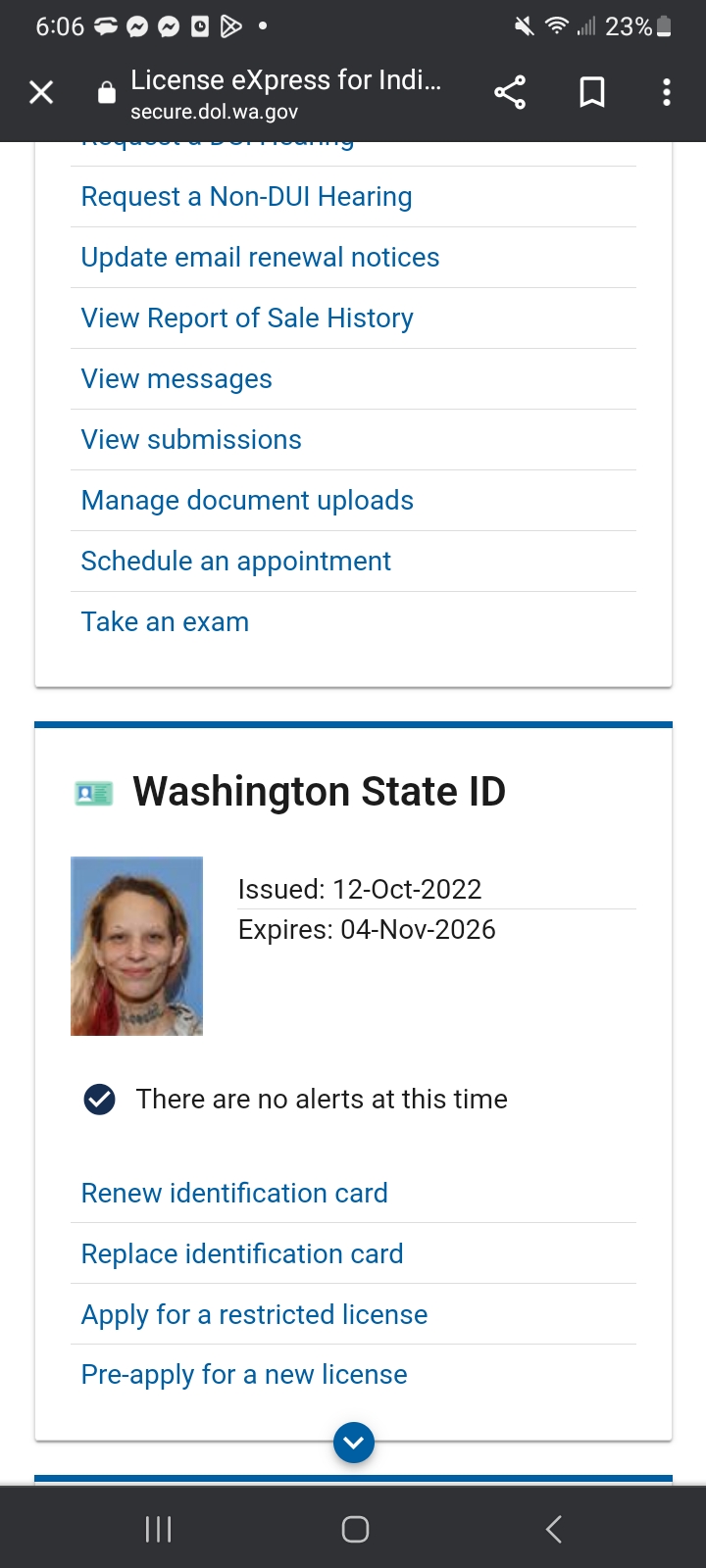Screen dimensions: 706x1568
Task: Share this page
Action: (510, 93)
